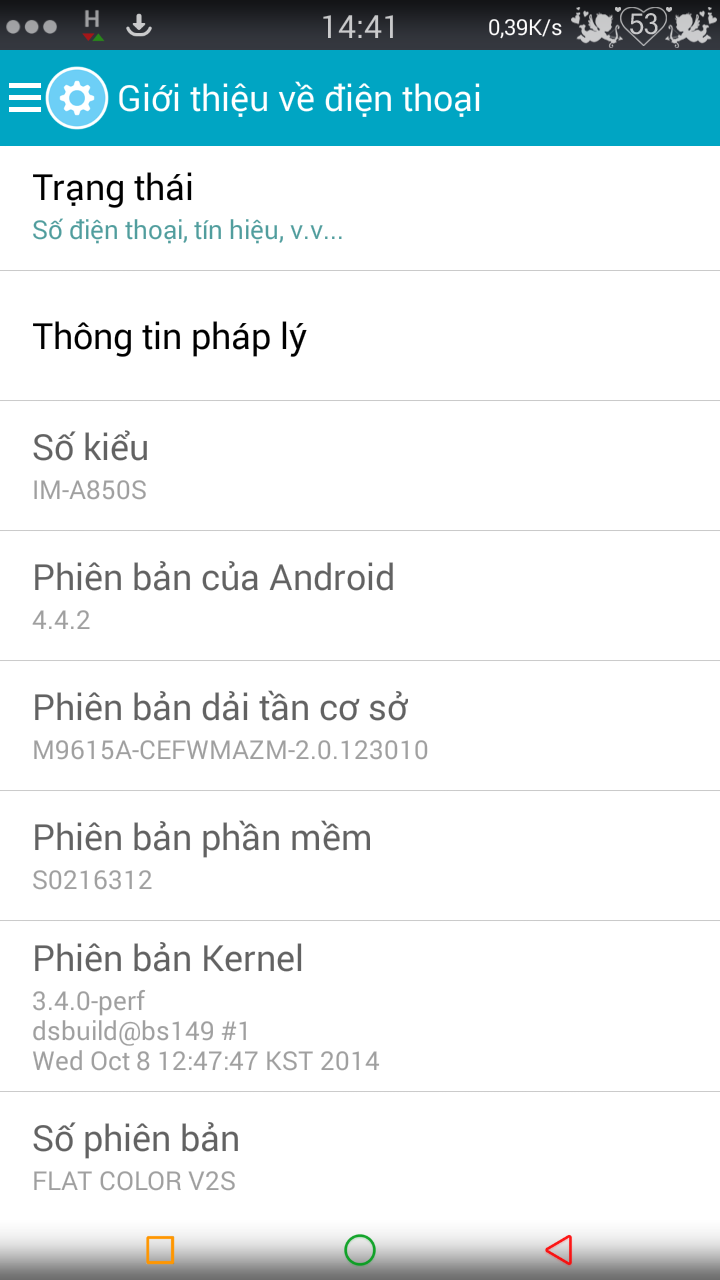720x1280 pixels.
Task: Tap Phiên bản dải tần cơ sở
Action: pos(360,726)
